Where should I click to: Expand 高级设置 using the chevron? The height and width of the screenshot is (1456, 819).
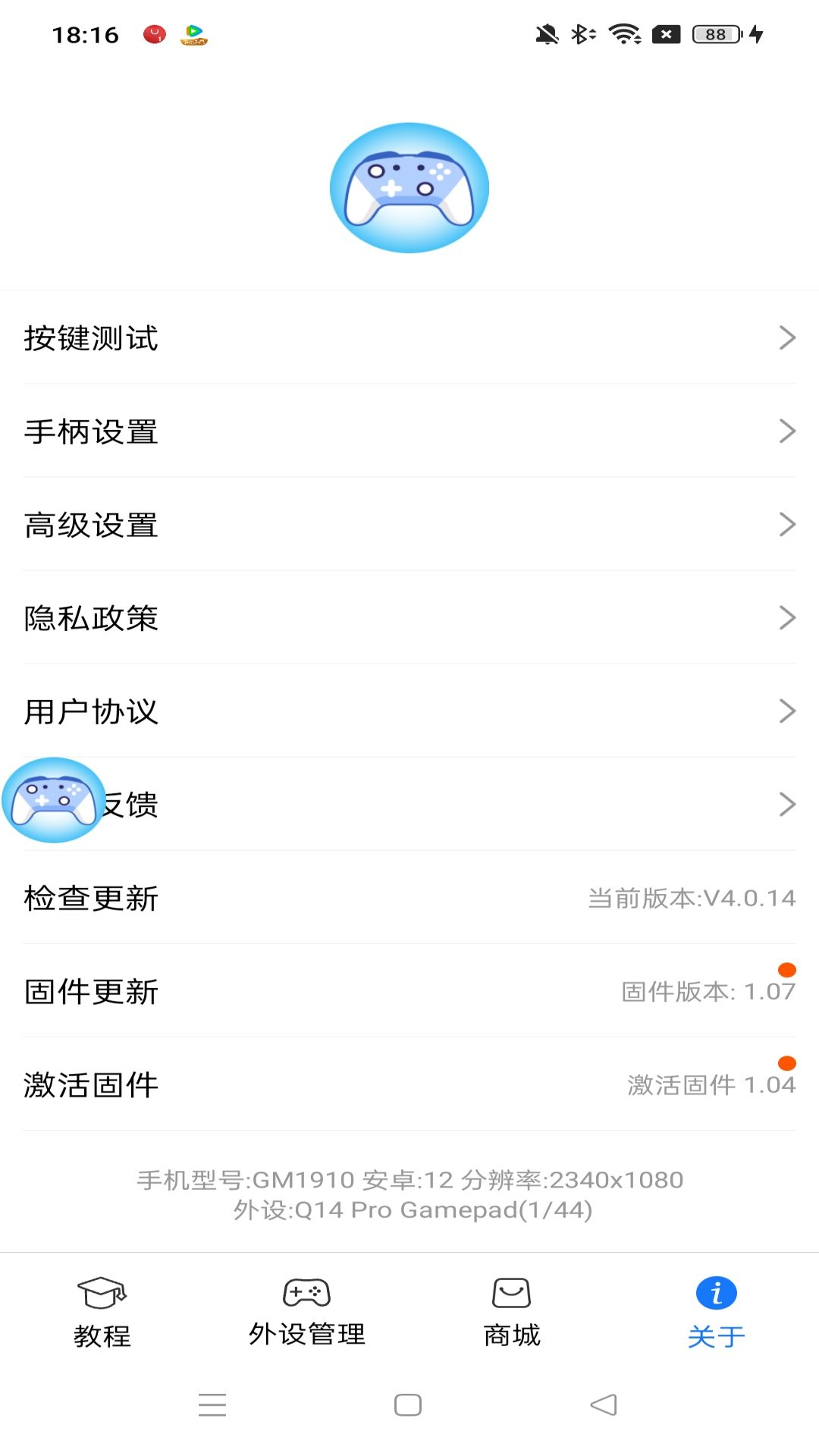(787, 526)
